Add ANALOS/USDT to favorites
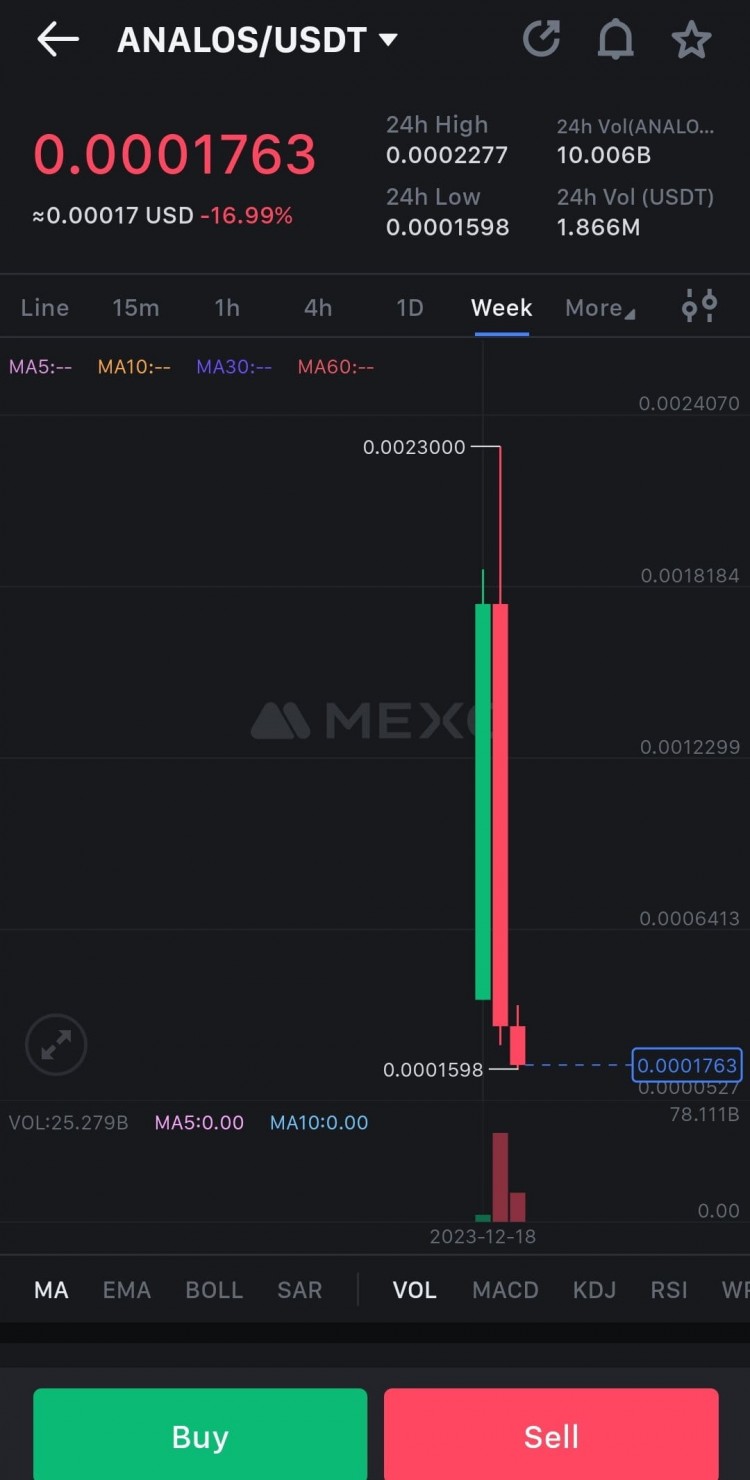 click(691, 40)
